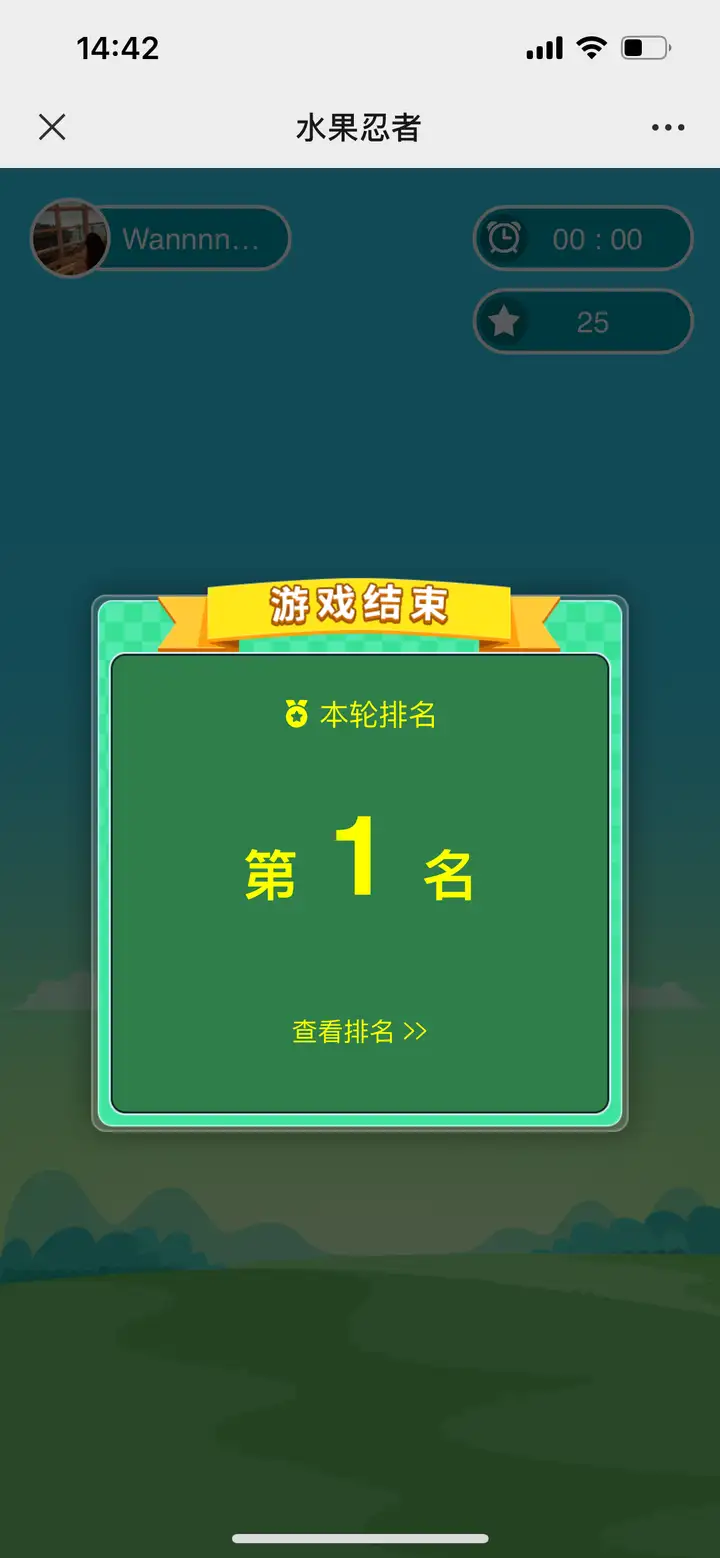Image resolution: width=720 pixels, height=1558 pixels.
Task: Open the three-dot more options menu
Action: click(667, 128)
